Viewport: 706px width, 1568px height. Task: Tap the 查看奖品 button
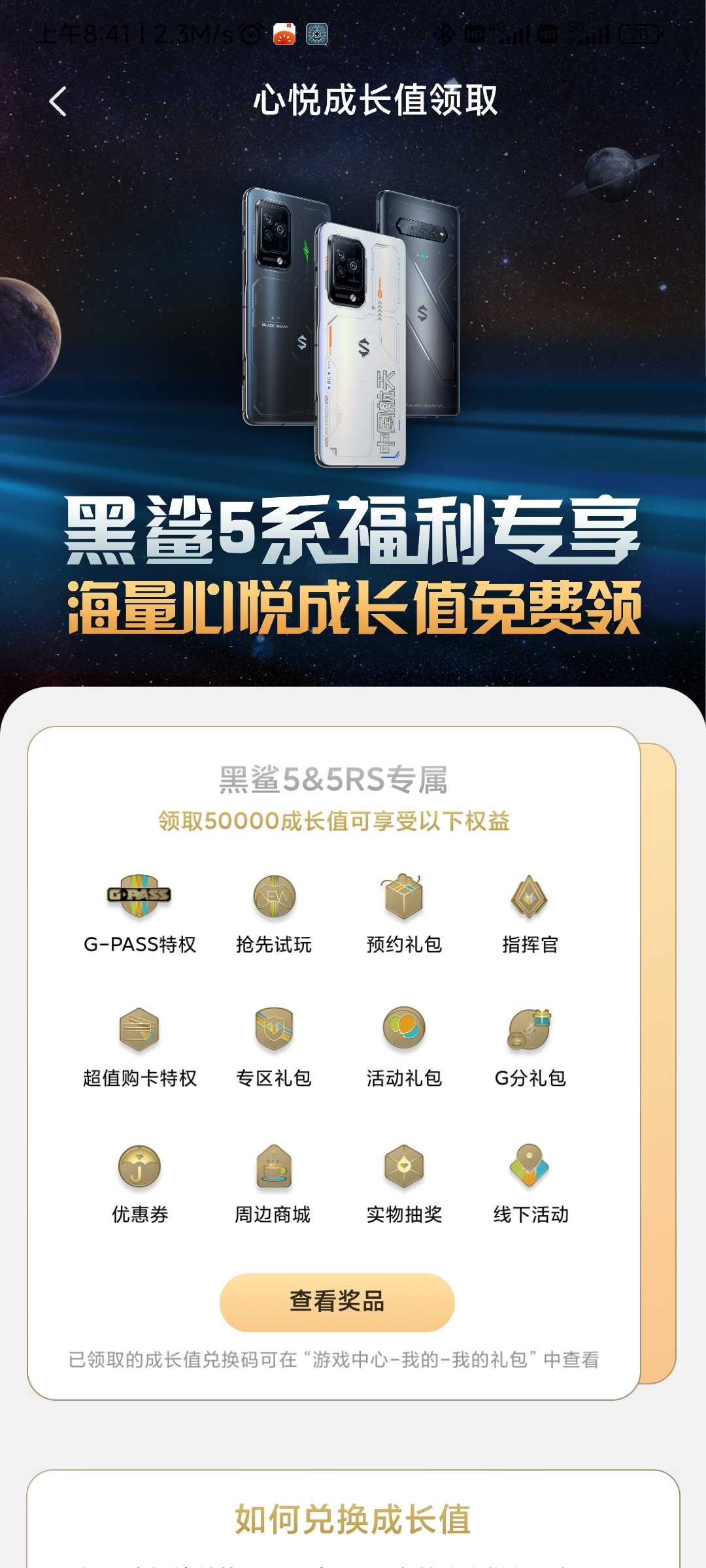click(337, 1301)
